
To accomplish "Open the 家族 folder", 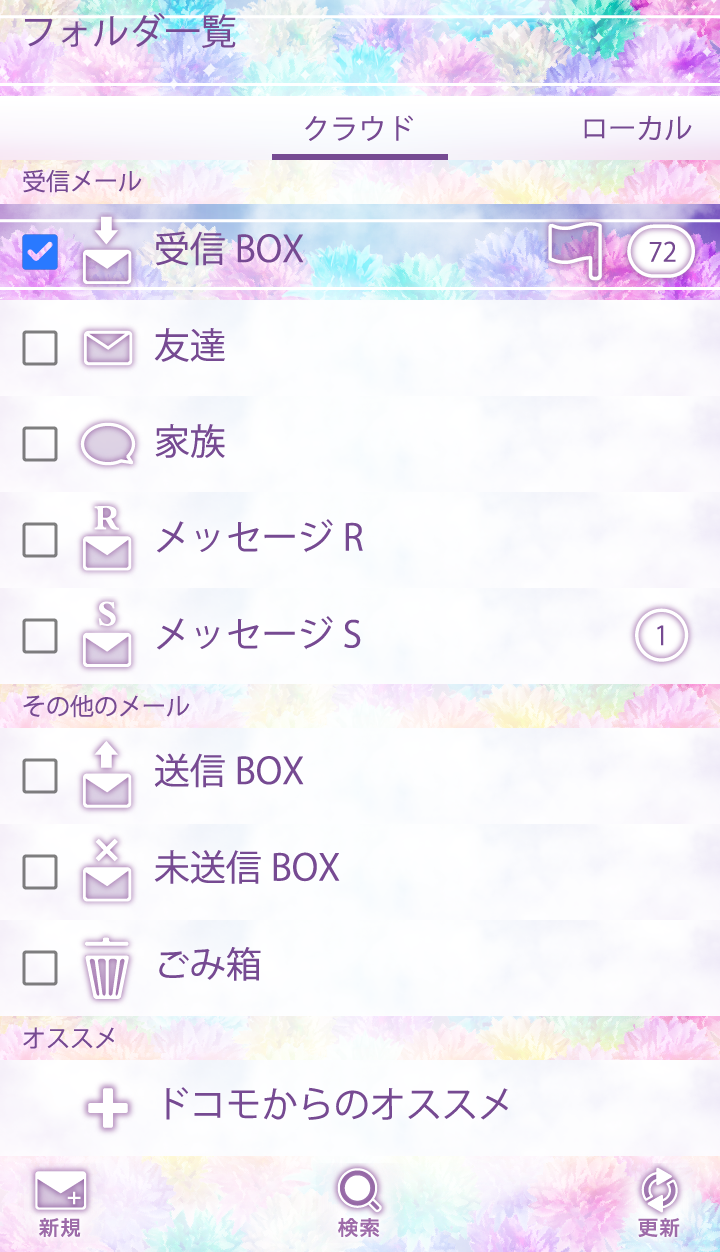I will 190,443.
